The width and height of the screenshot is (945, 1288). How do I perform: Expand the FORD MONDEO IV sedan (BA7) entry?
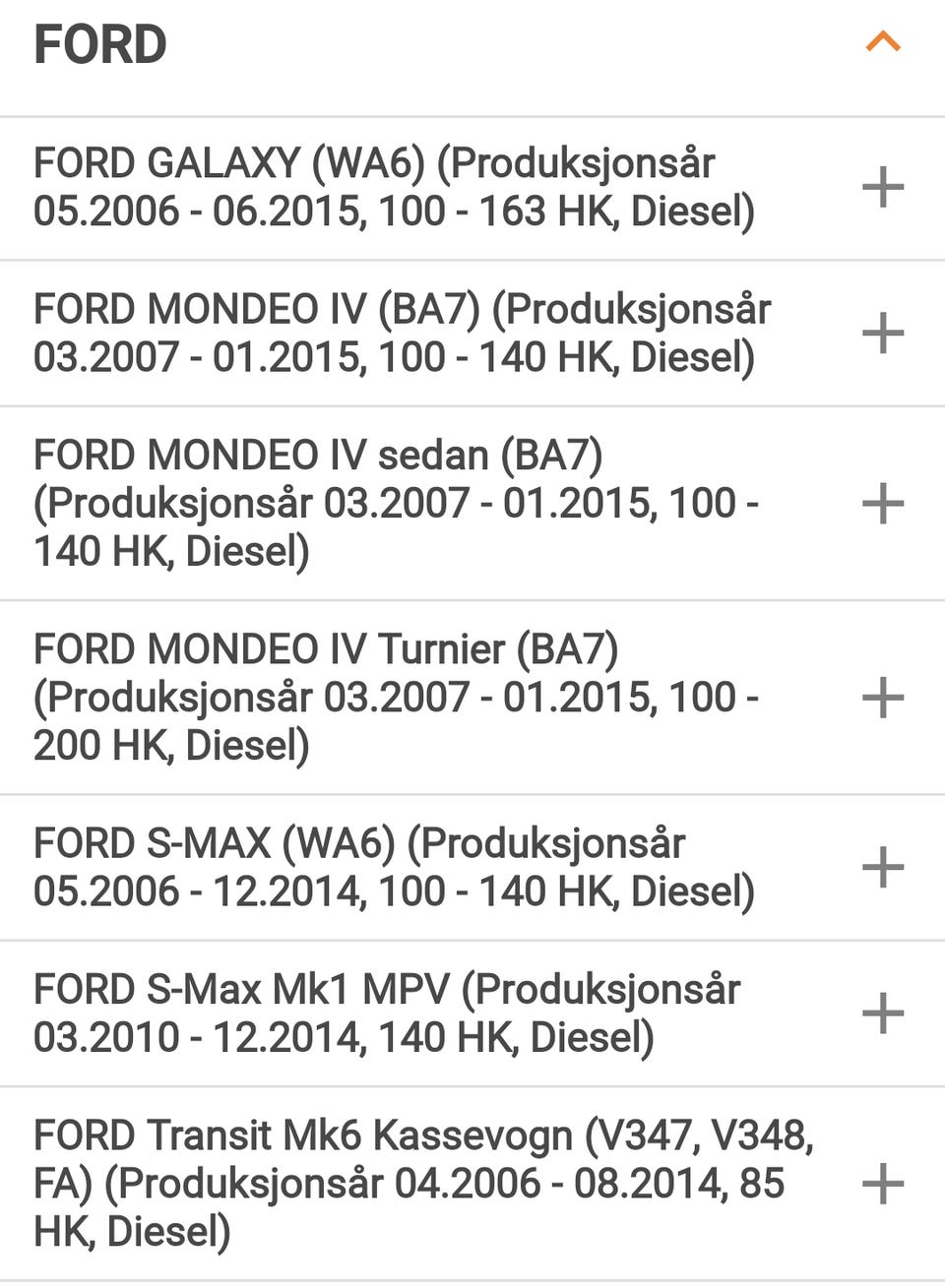882,503
